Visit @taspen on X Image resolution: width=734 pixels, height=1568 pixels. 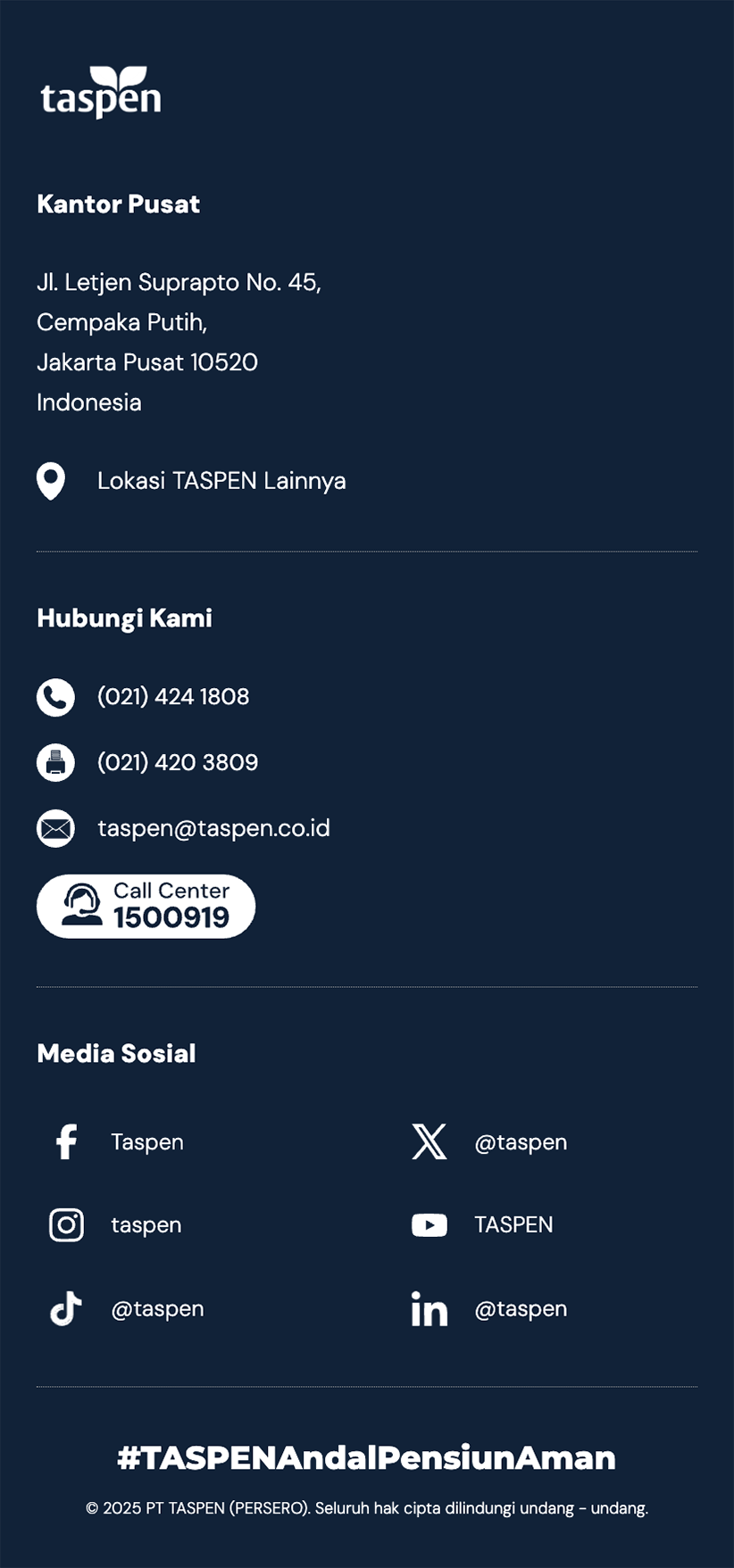520,1142
